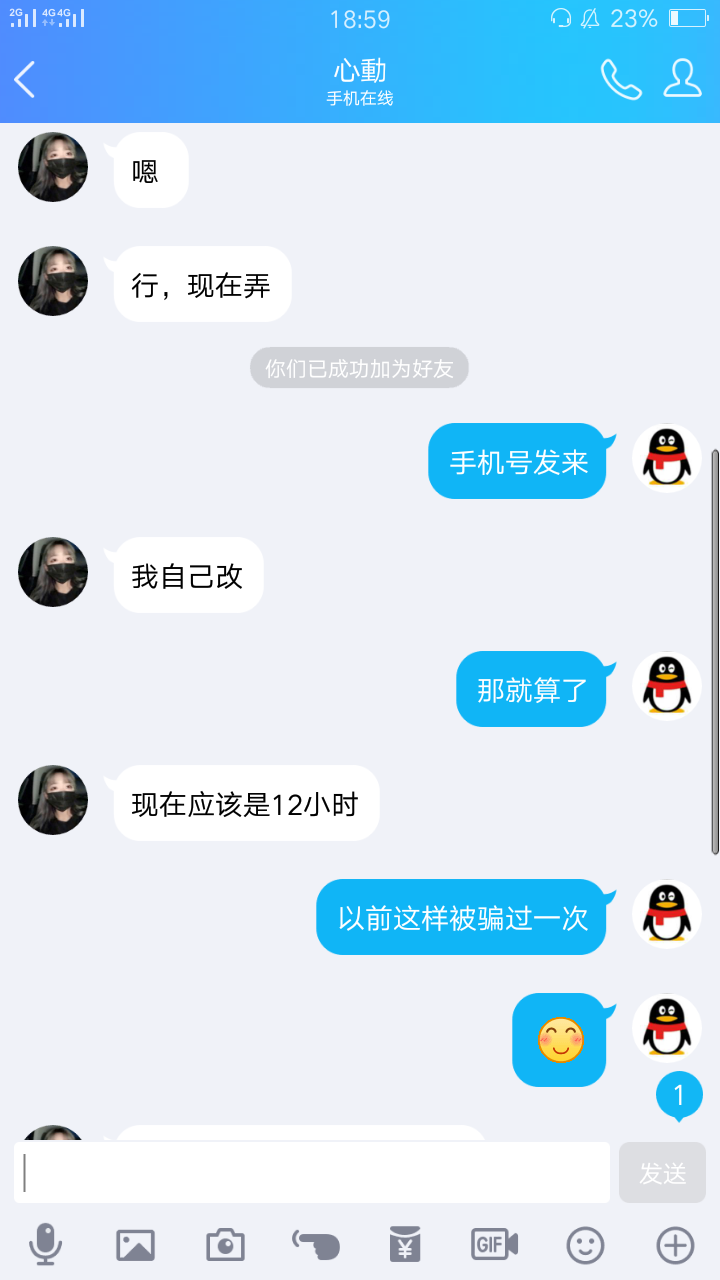This screenshot has height=1280, width=720.
Task: Open voice message microphone
Action: tap(45, 1245)
